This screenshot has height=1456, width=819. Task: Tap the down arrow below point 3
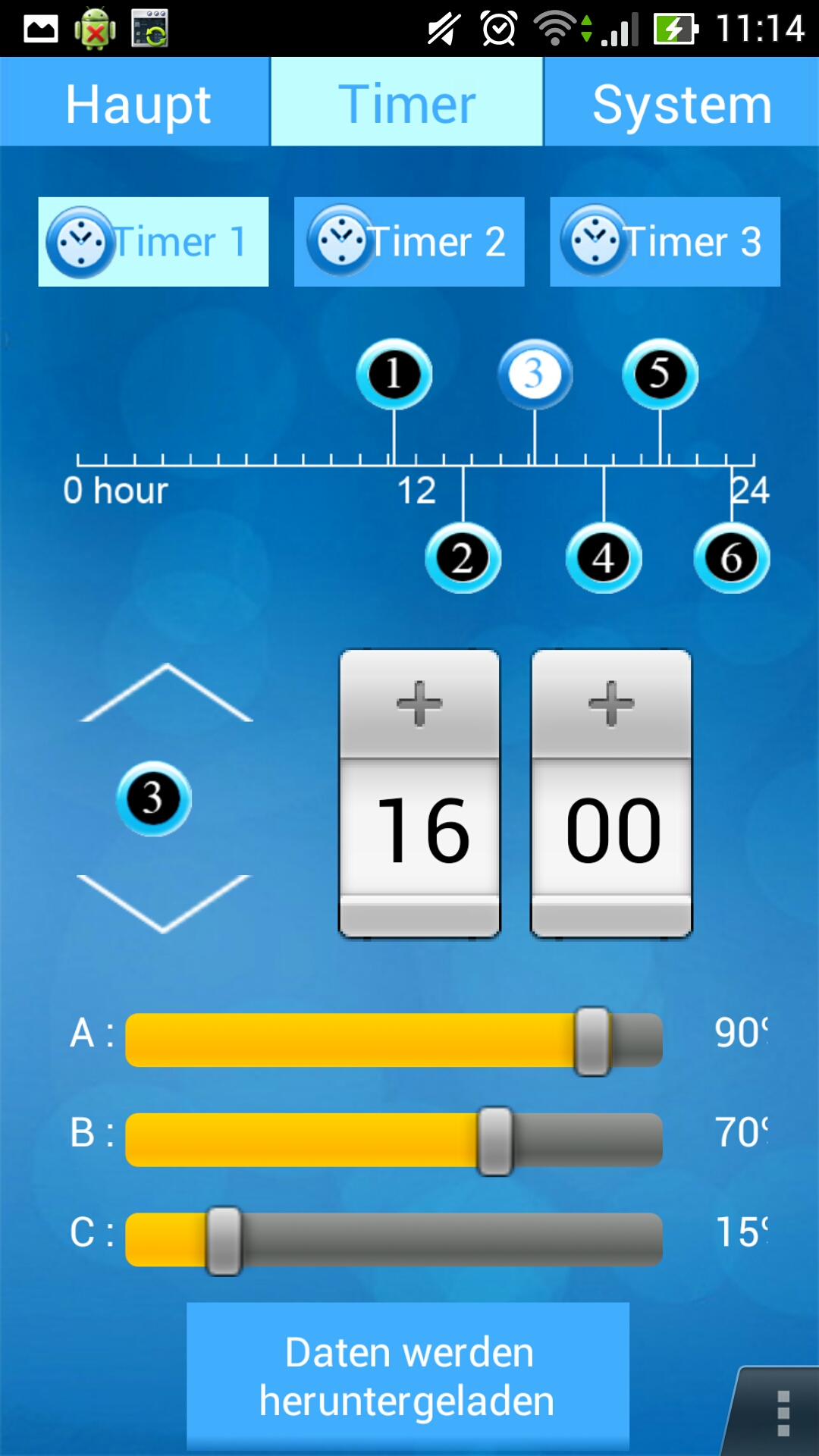164,902
